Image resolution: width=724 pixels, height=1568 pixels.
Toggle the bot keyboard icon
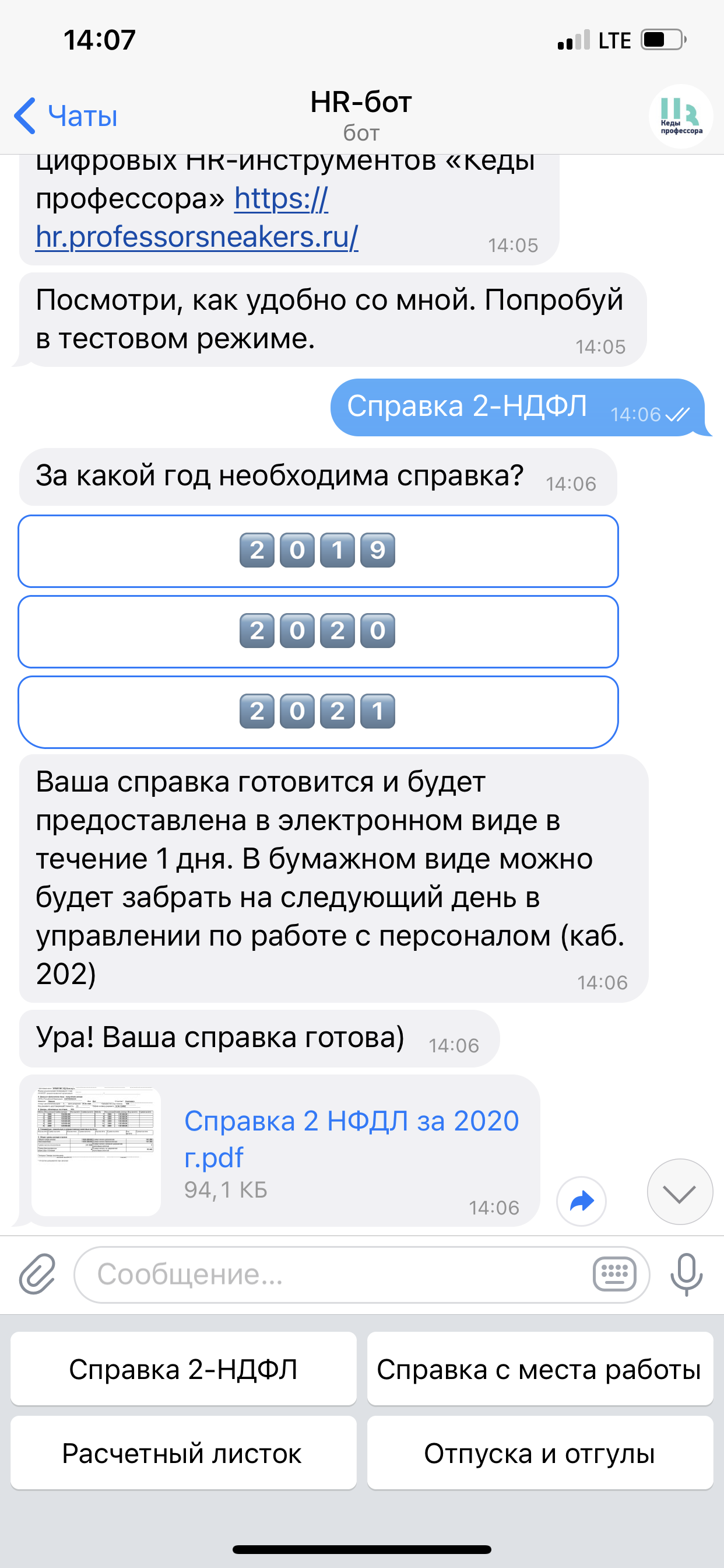(x=614, y=1273)
